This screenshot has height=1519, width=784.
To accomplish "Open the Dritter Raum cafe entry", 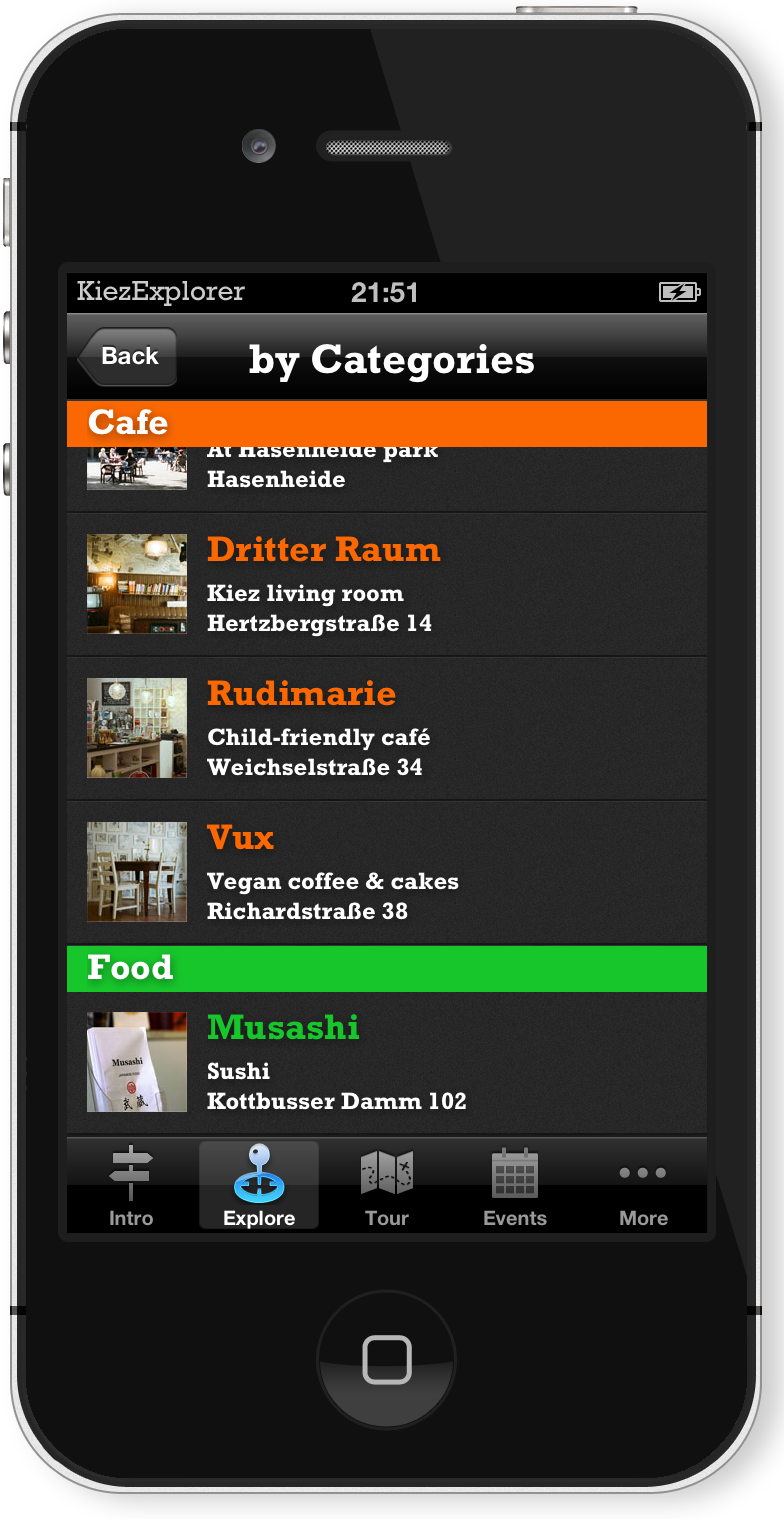I will click(x=387, y=584).
